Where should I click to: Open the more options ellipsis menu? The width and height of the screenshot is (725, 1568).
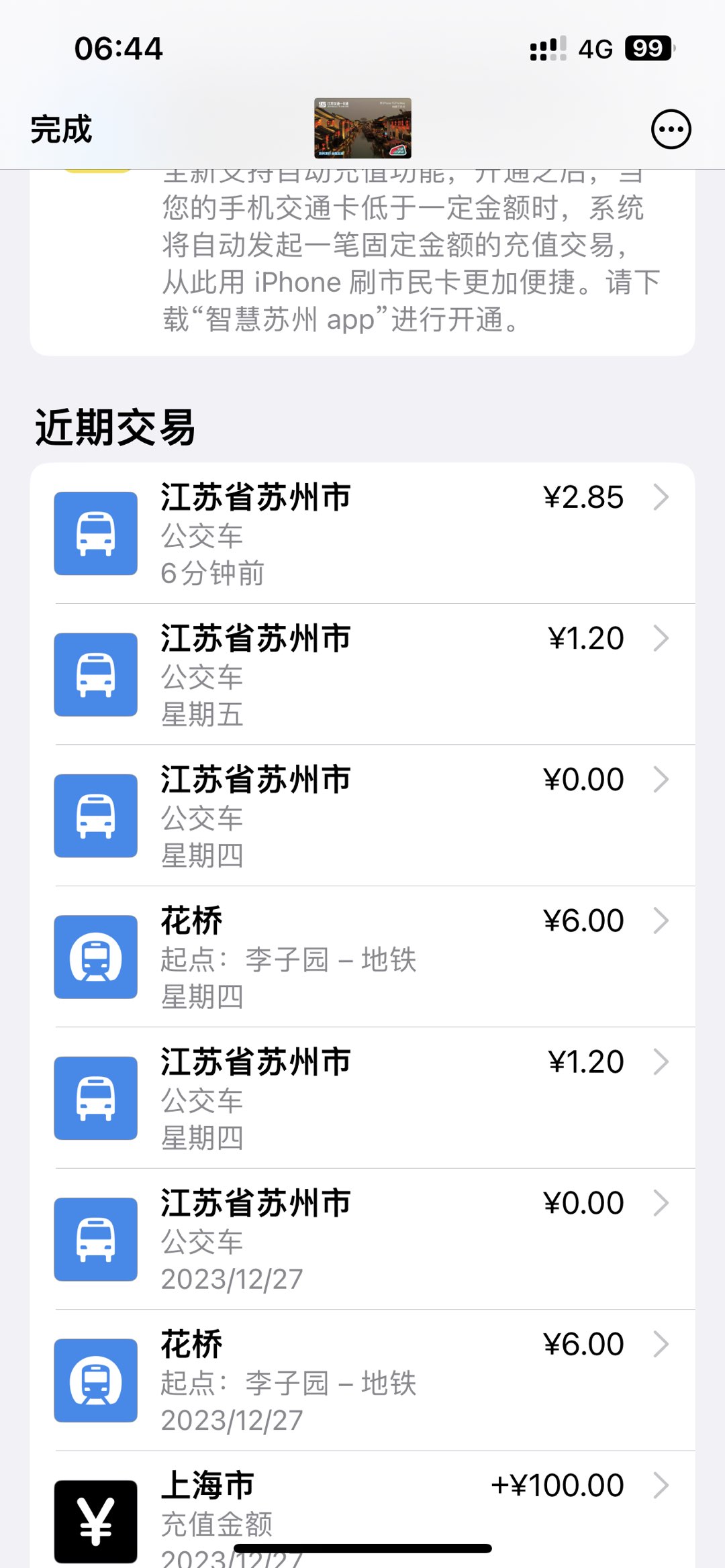671,129
